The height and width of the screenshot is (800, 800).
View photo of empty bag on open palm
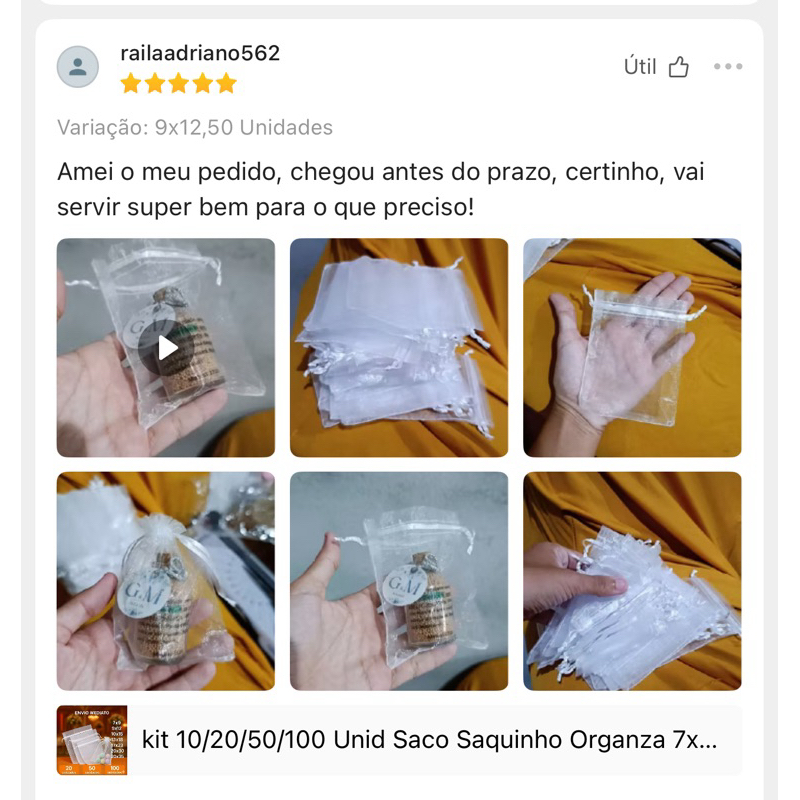coord(632,348)
